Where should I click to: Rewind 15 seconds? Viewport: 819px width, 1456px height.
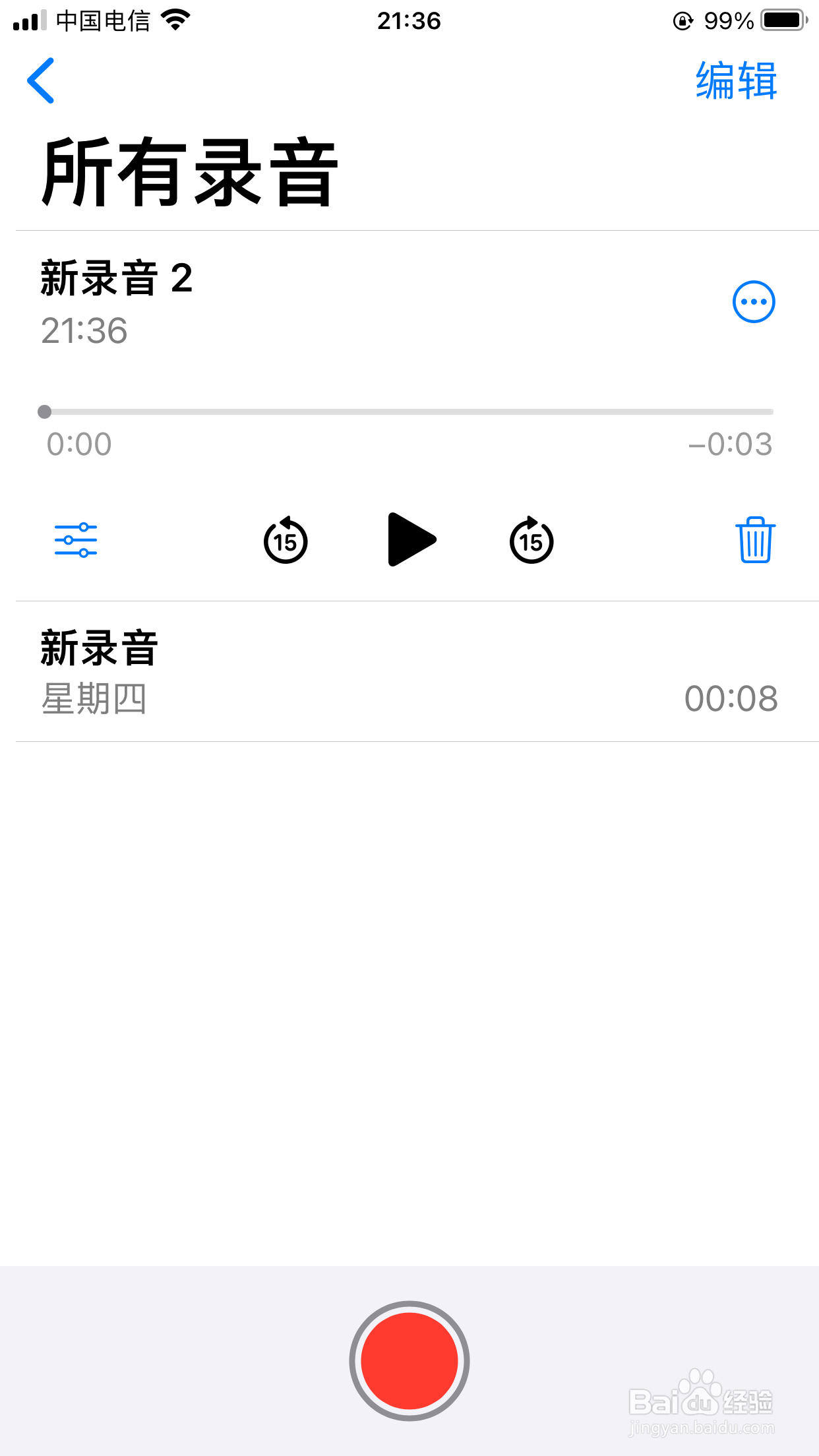(286, 541)
